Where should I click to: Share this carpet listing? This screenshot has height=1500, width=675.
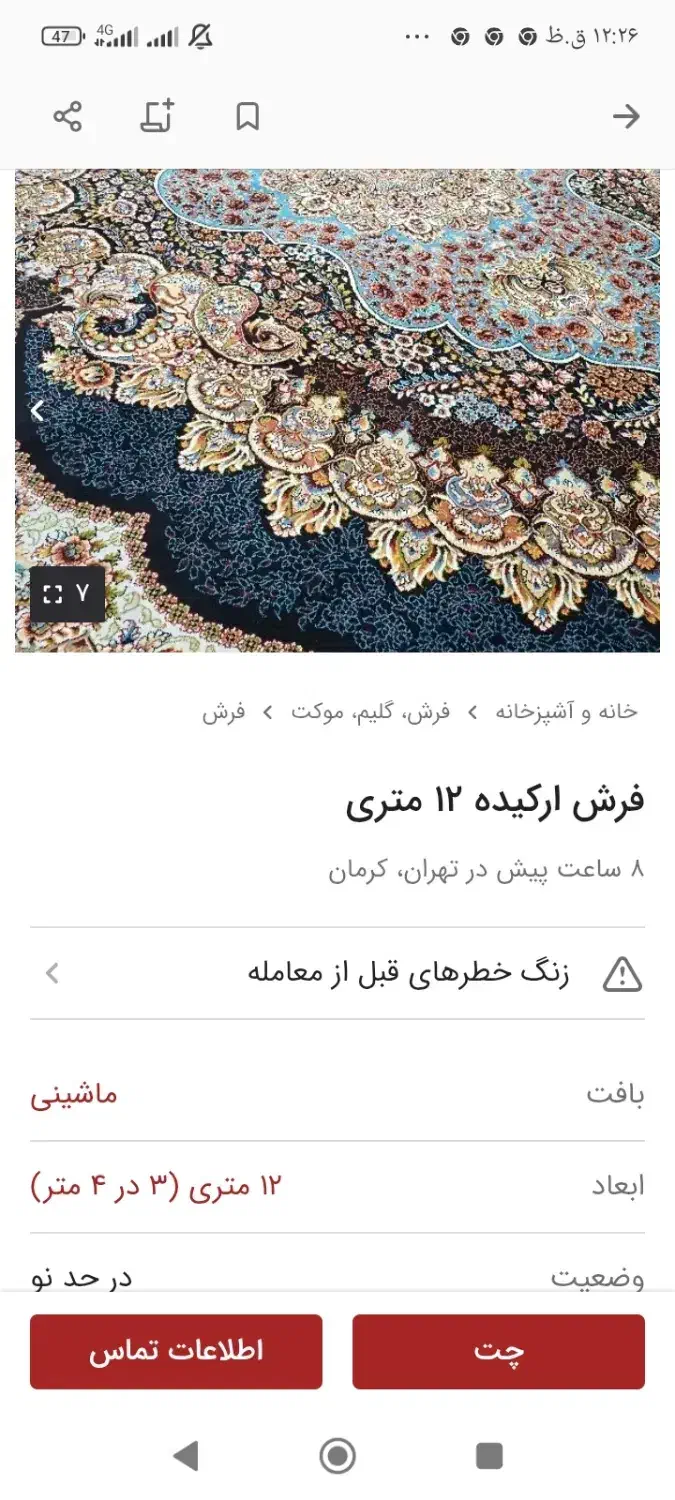click(x=67, y=117)
